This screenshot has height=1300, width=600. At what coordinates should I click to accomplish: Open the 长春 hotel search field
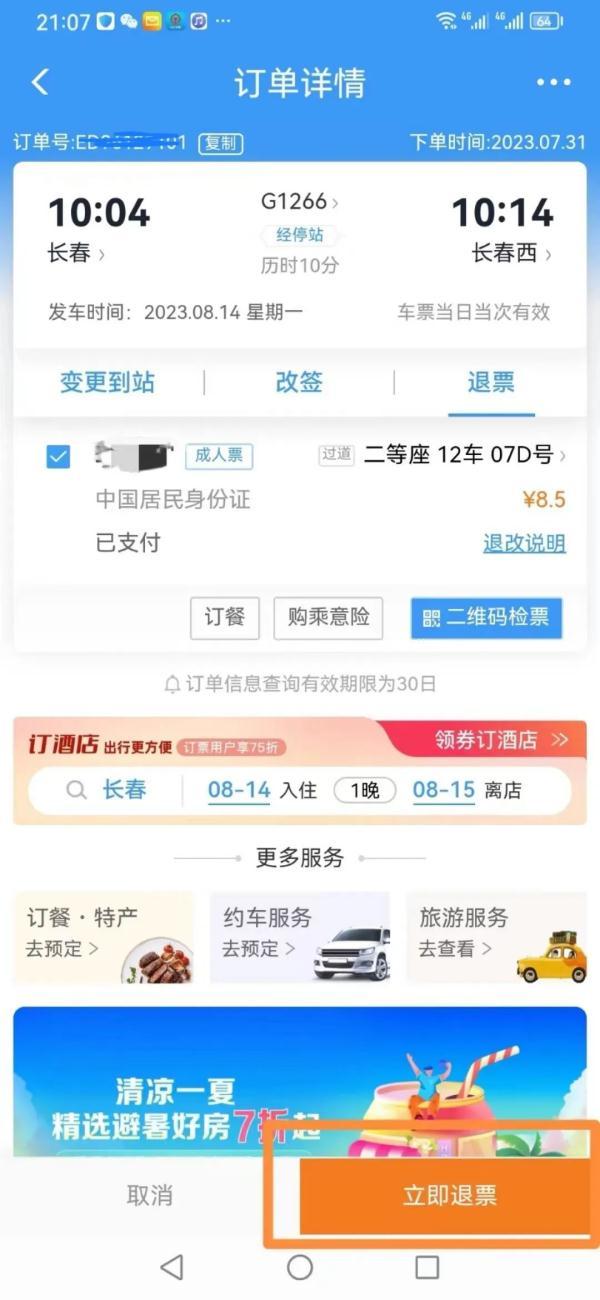point(123,790)
